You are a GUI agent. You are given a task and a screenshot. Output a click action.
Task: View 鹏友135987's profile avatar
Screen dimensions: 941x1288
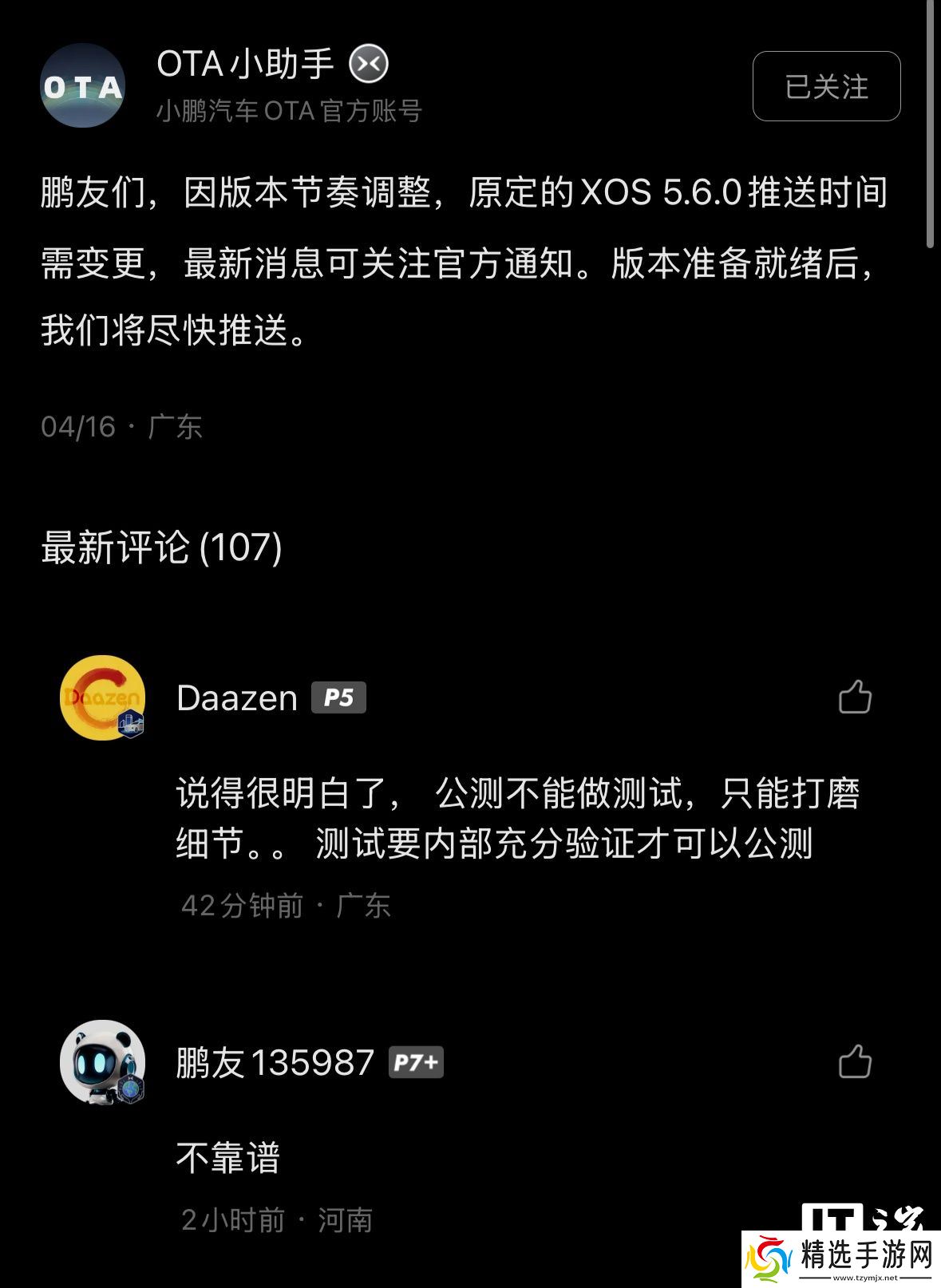pyautogui.click(x=102, y=1061)
